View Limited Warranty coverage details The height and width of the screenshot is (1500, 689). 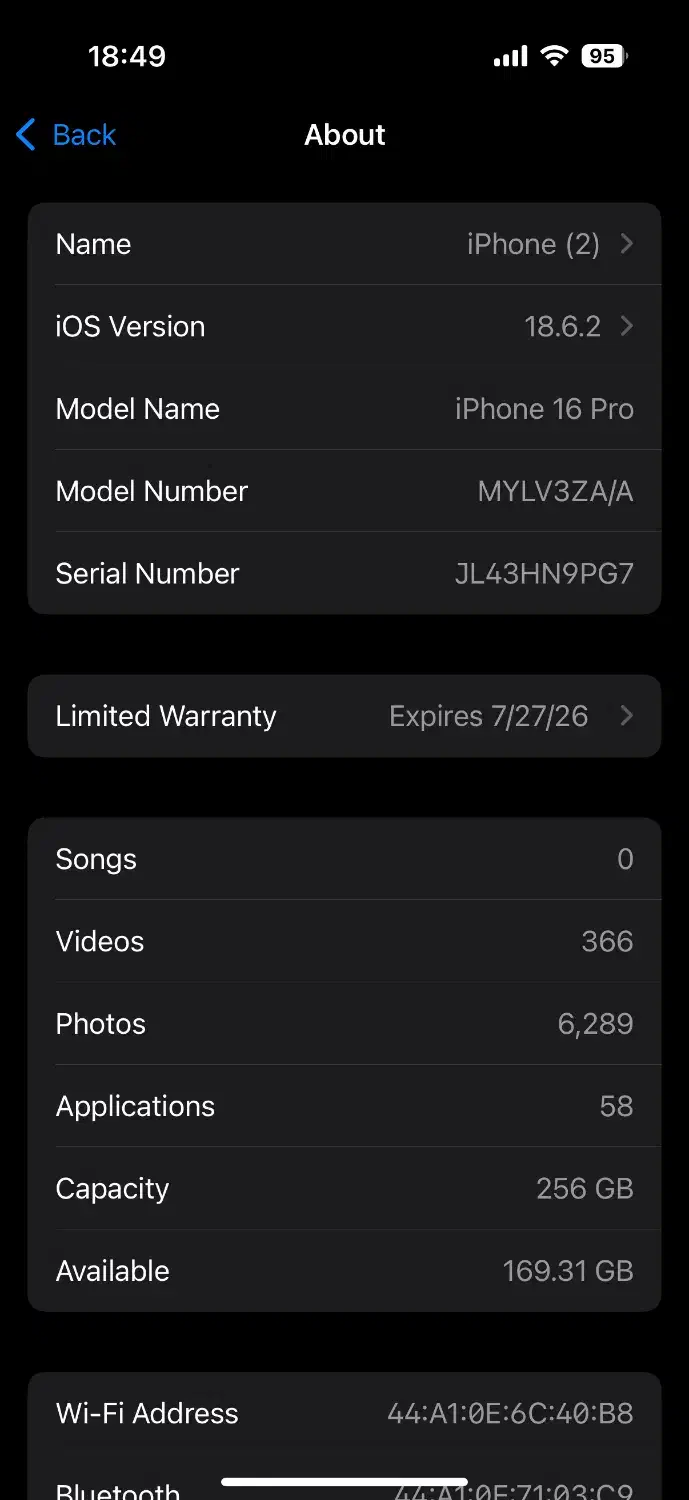(x=344, y=716)
